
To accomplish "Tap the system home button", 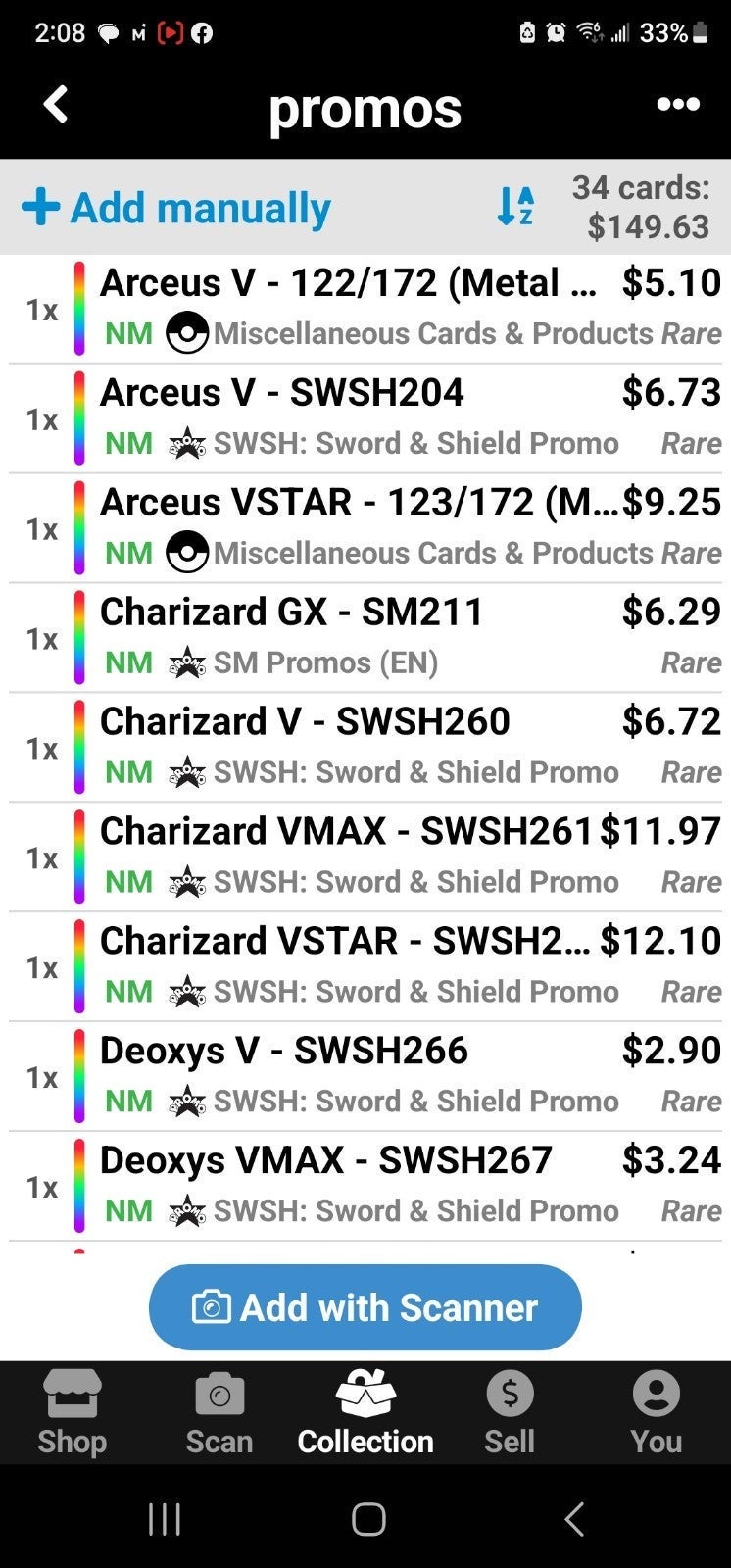I will (368, 1519).
